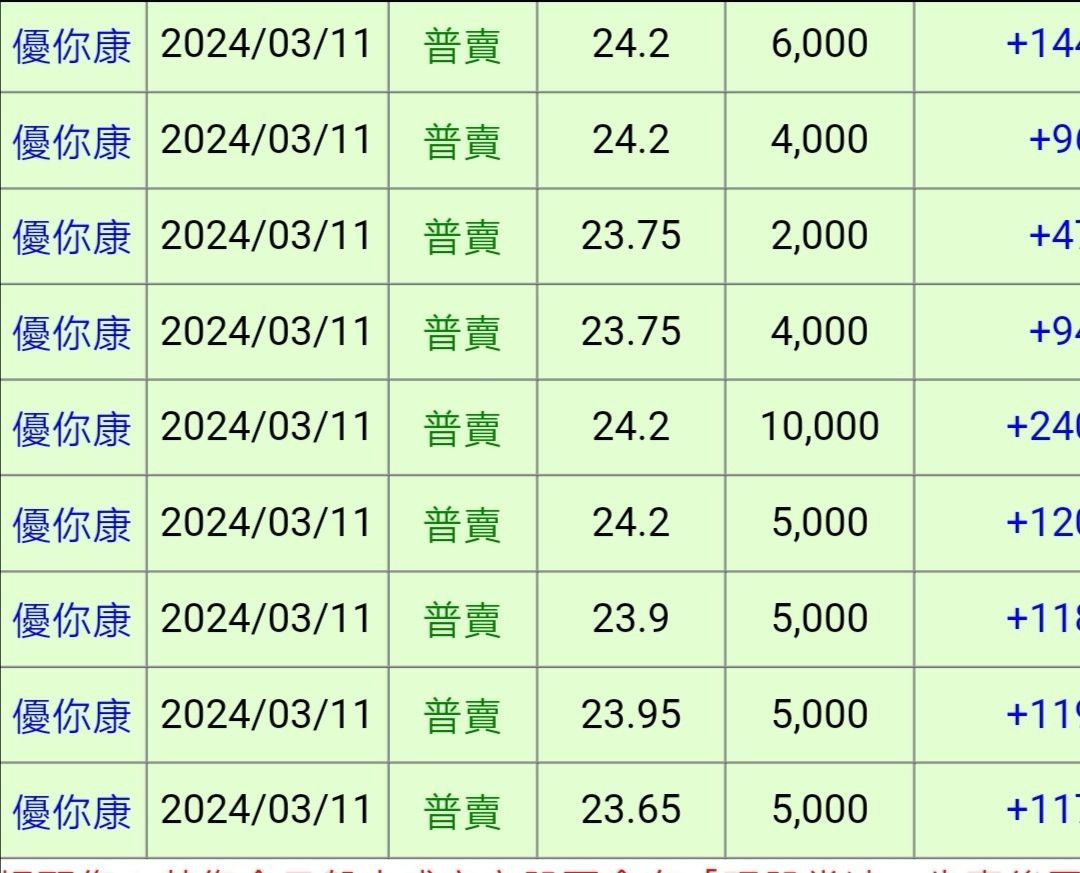Open 優你康 link in the 6,000 shares row
The width and height of the screenshot is (1080, 873).
[x=72, y=46]
